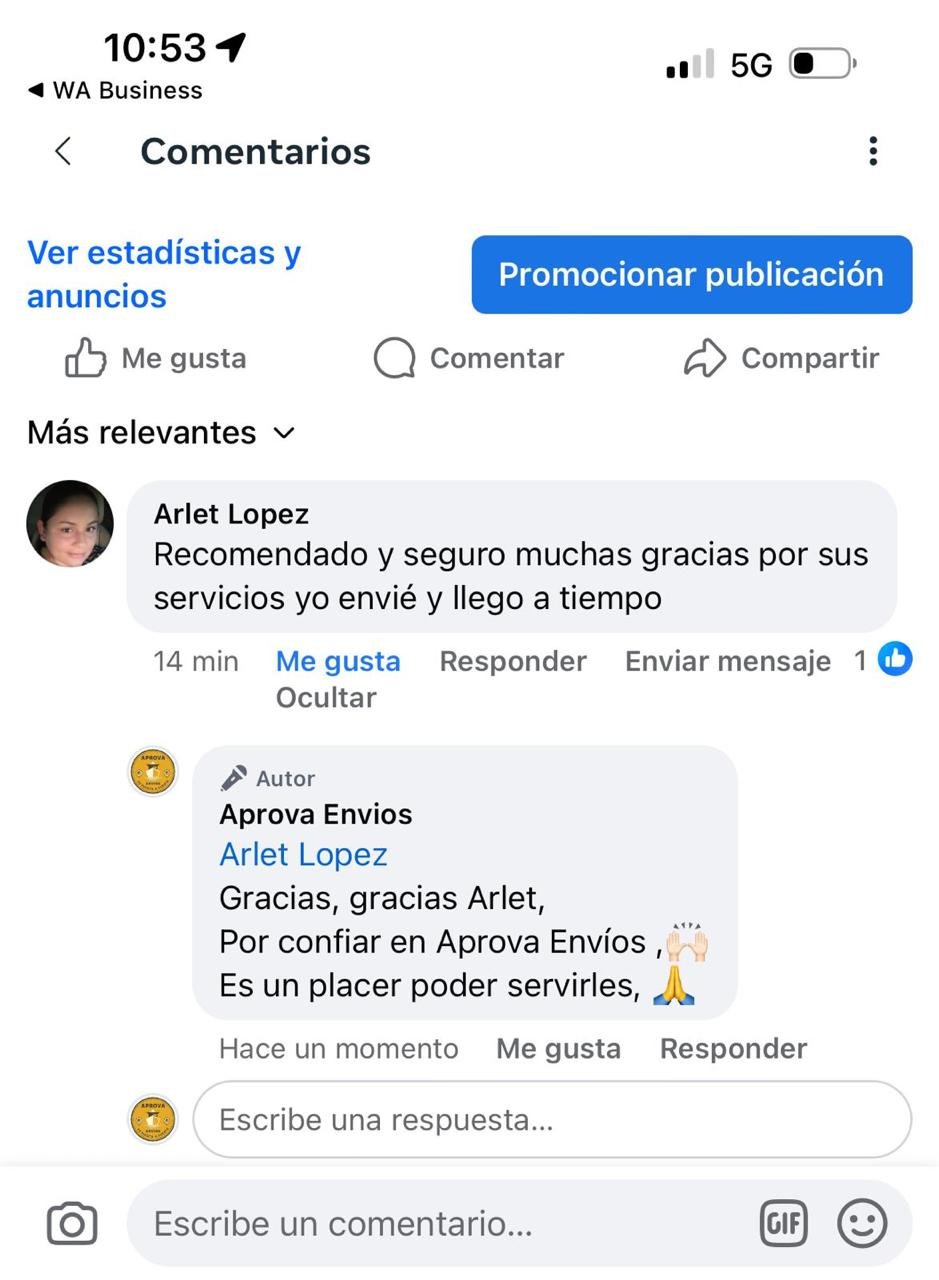Open Ver estadísticas y anuncios
This screenshot has height=1280, width=939.
pyautogui.click(x=164, y=274)
